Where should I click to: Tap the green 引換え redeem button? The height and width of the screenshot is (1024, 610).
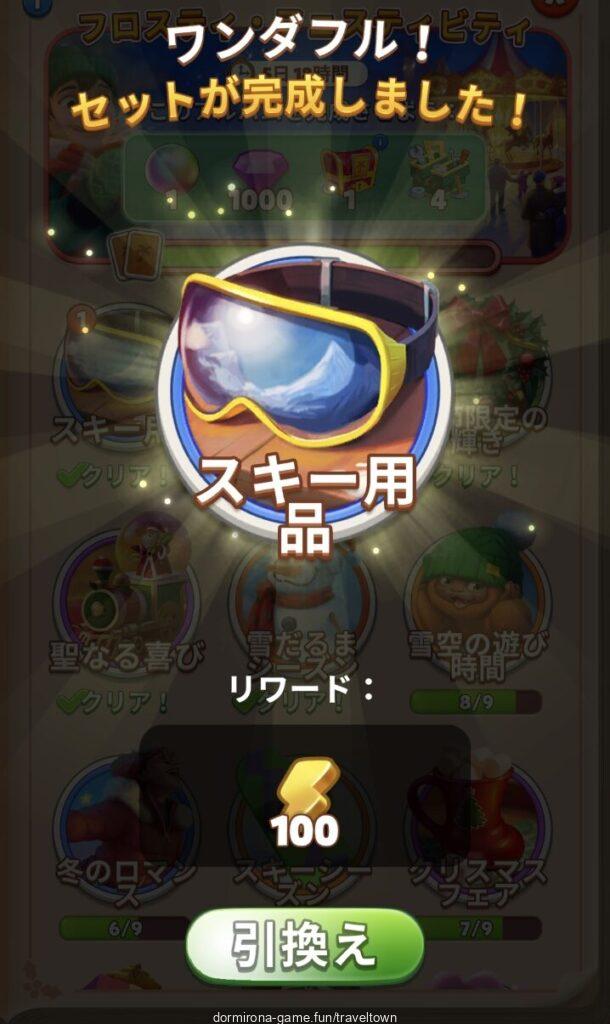(305, 942)
